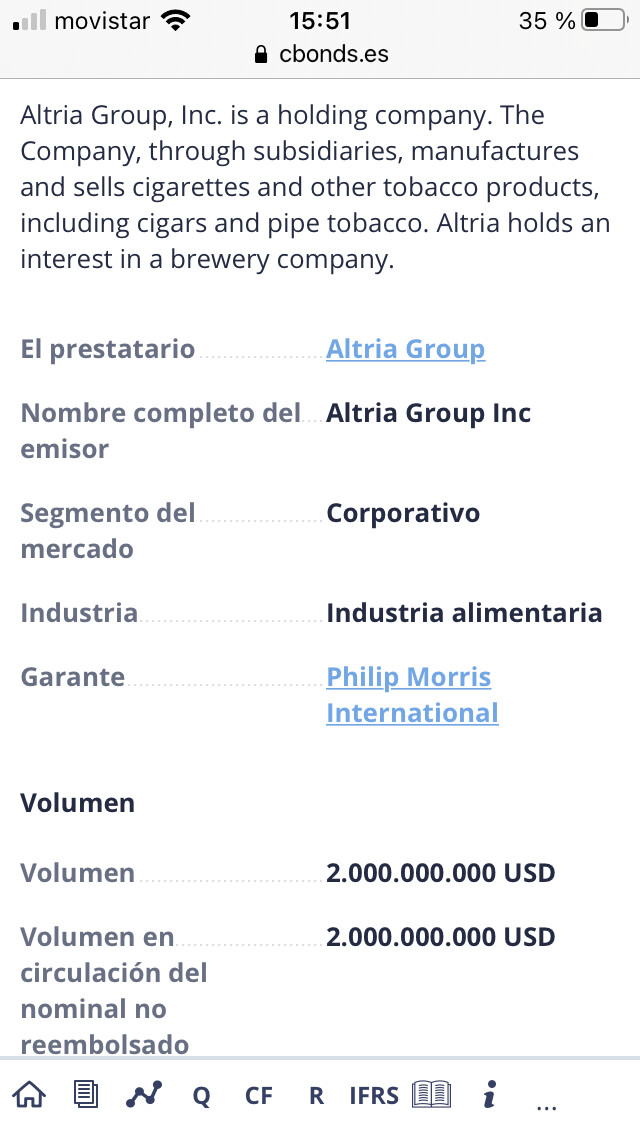Open the Altria Group borrower link
Image resolution: width=640 pixels, height=1136 pixels.
[405, 349]
